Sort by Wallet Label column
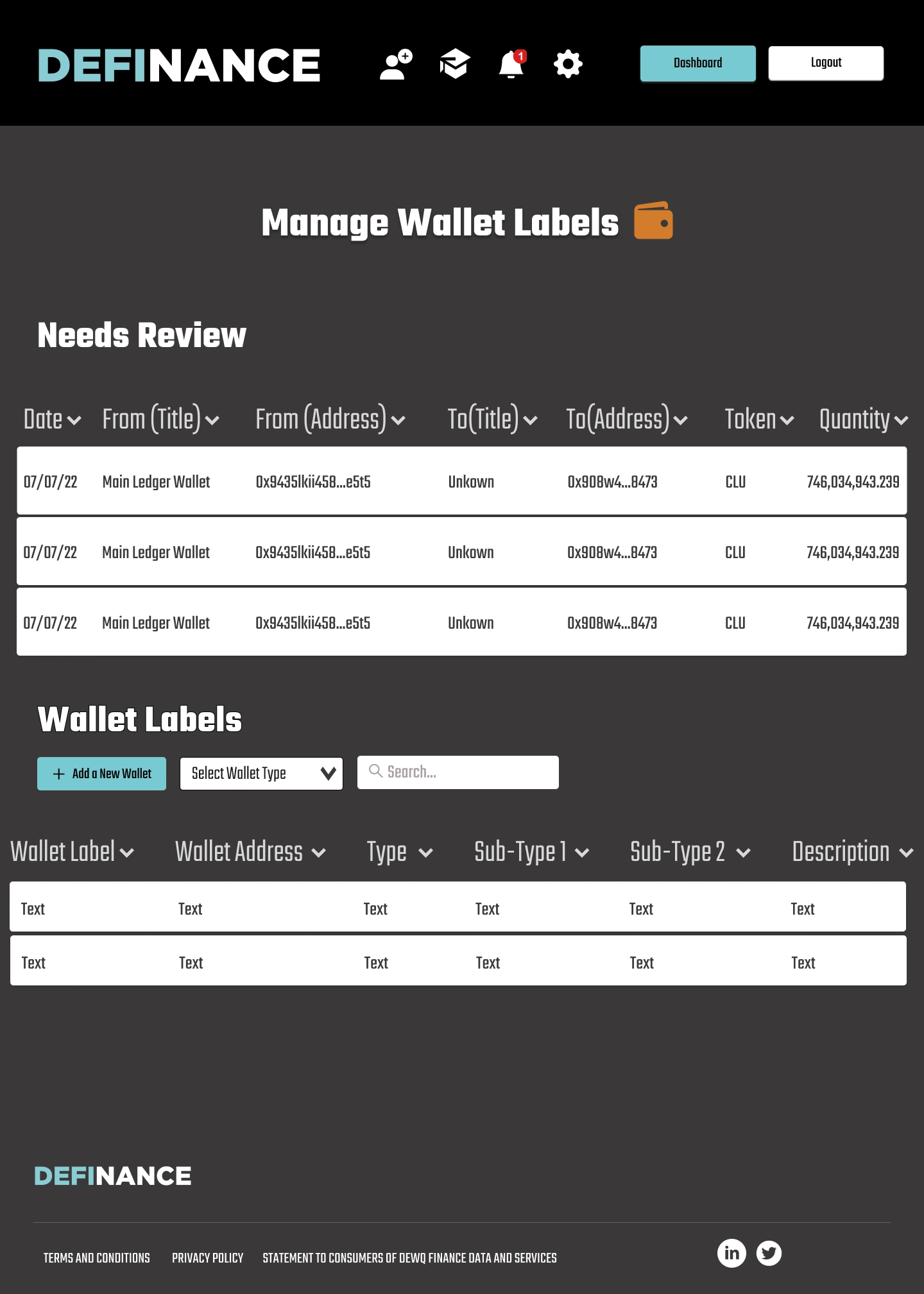924x1294 pixels. [x=72, y=852]
